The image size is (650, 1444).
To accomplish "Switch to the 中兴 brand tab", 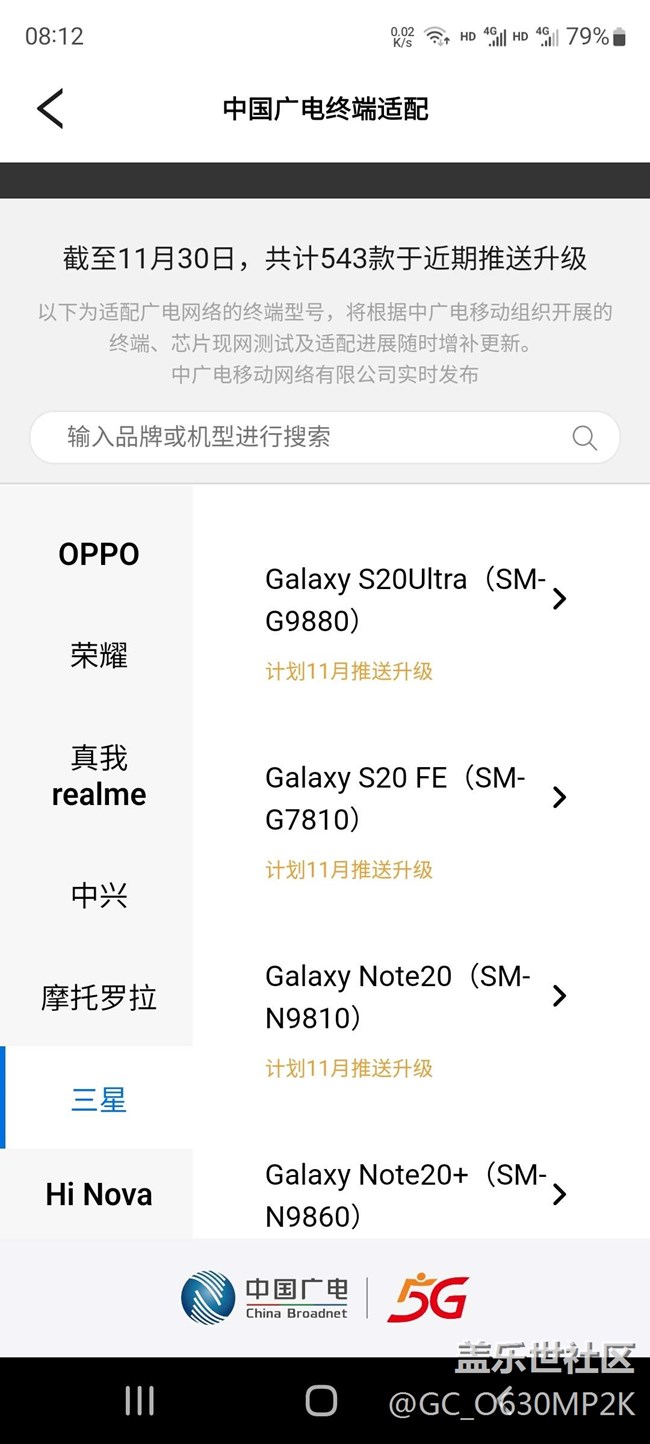I will 98,895.
